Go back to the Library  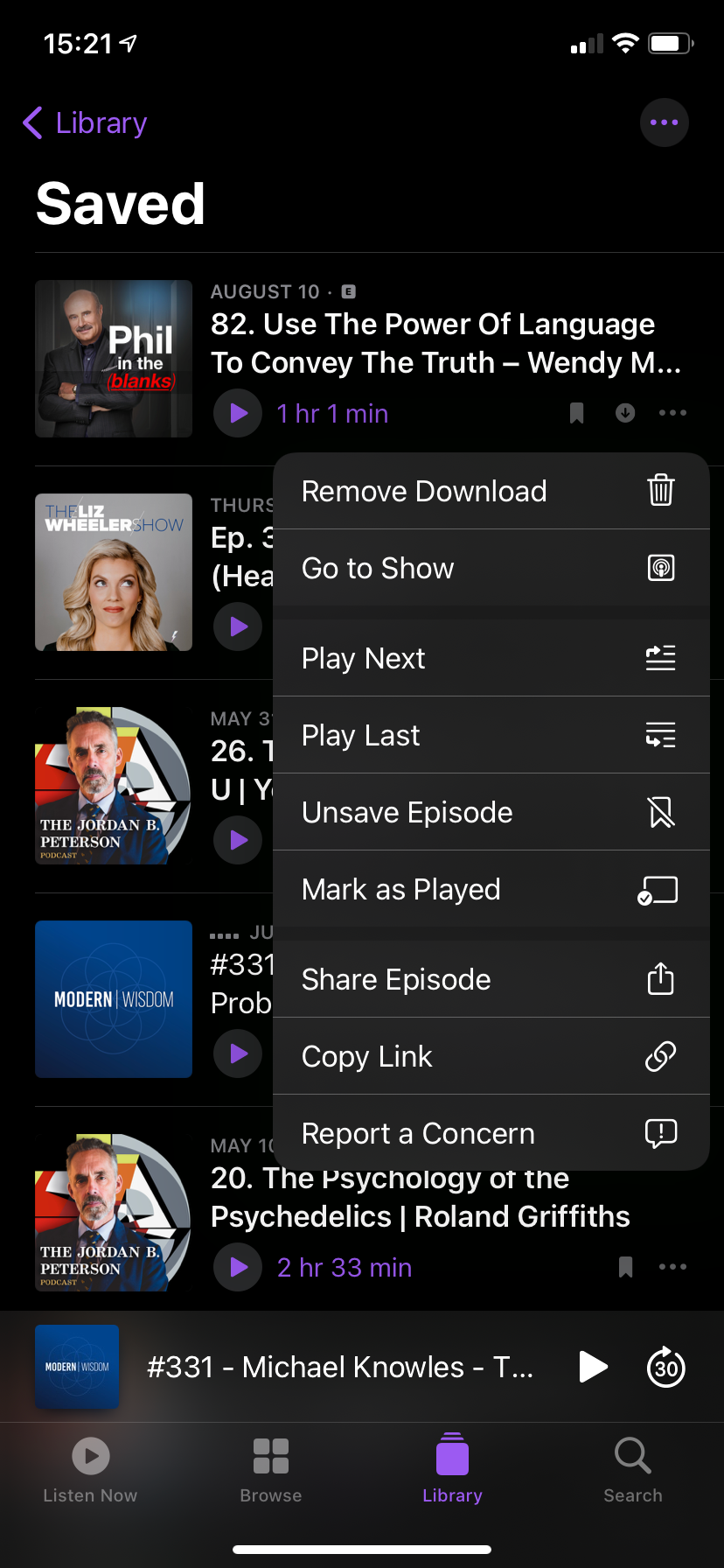click(83, 122)
